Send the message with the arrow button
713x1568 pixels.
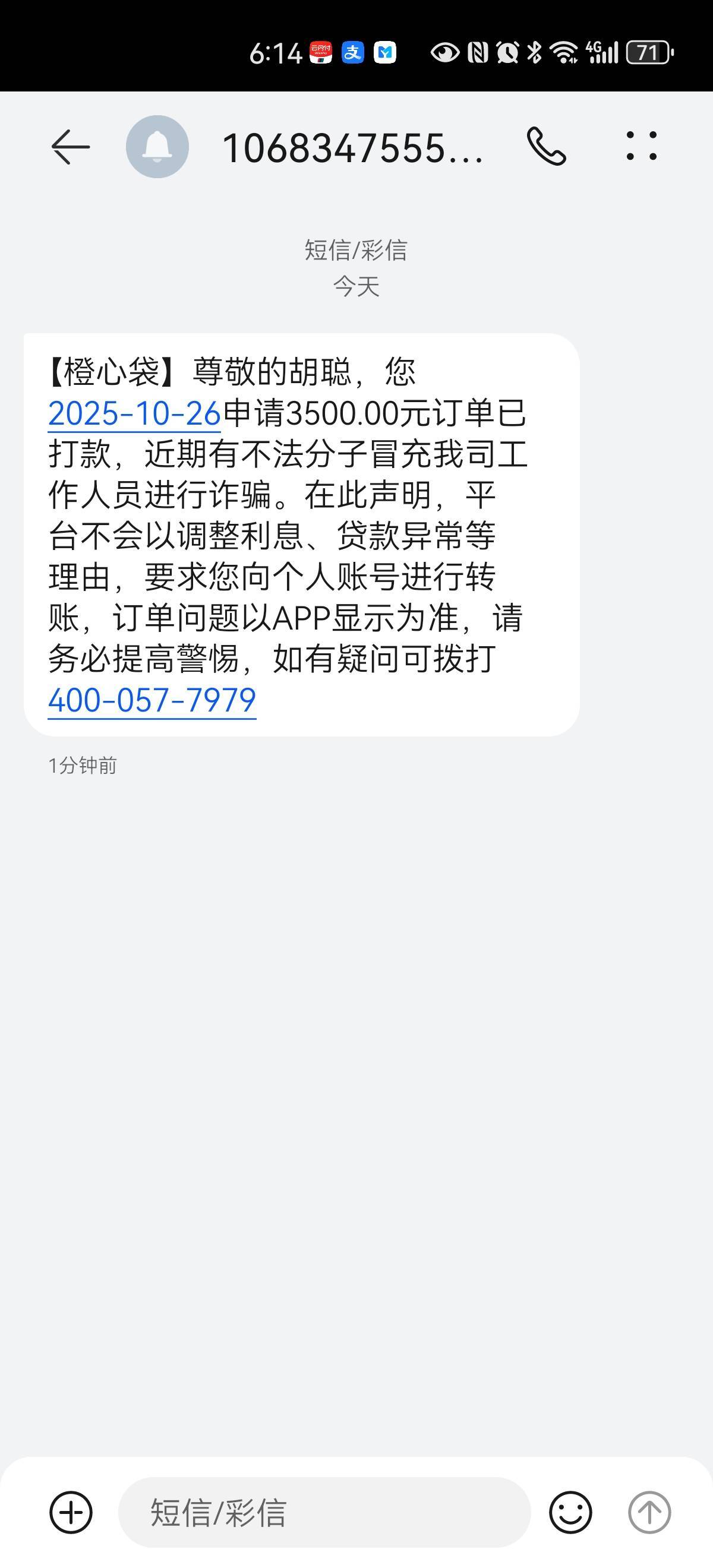click(649, 1513)
